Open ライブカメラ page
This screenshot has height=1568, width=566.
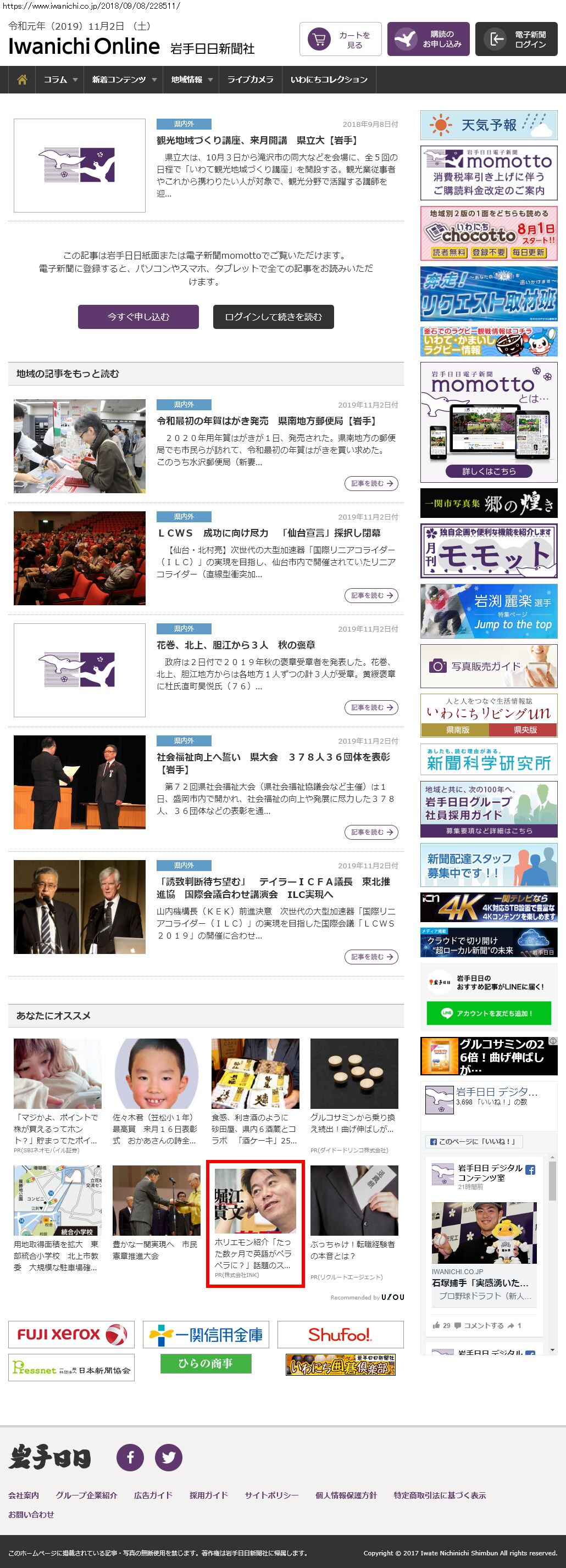pos(250,80)
